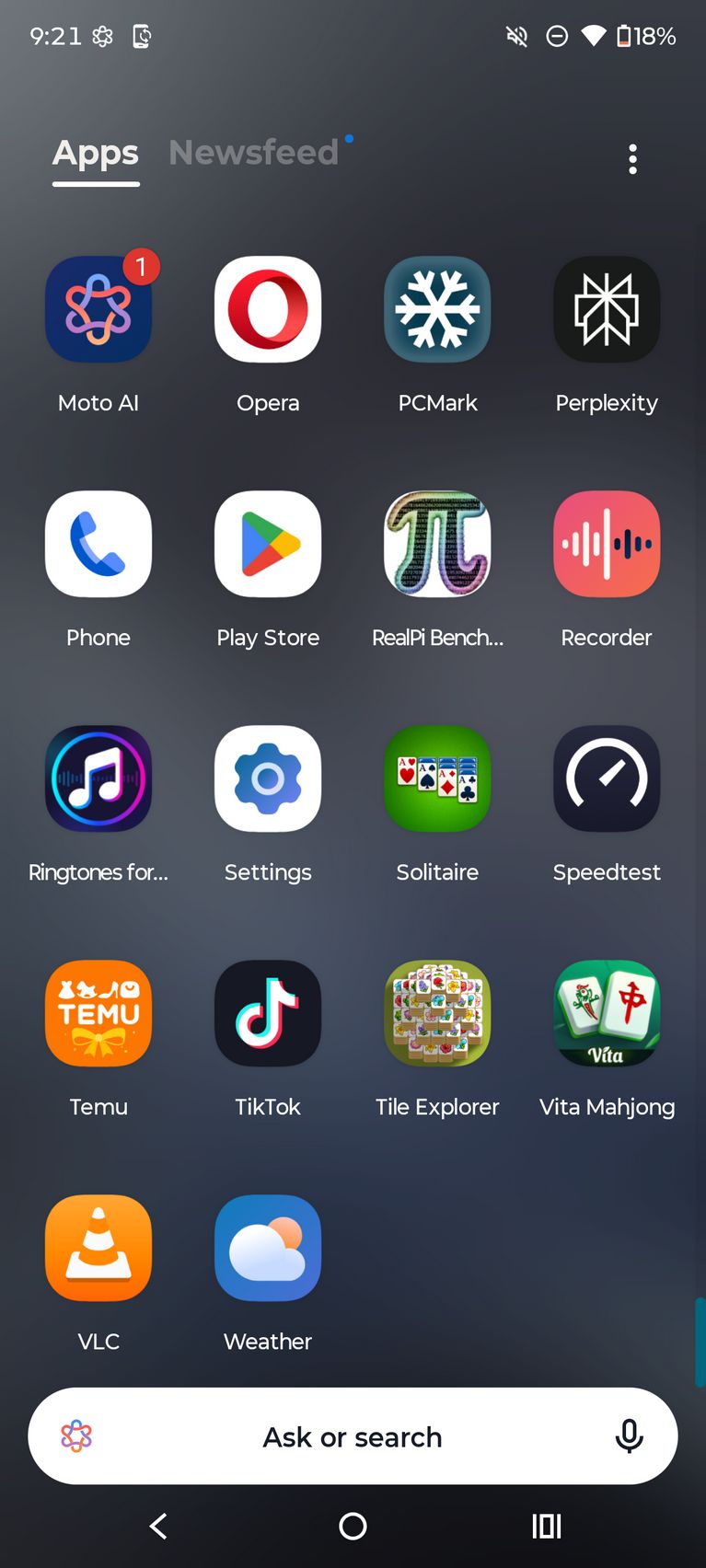Switch to the Newsfeed tab
The height and width of the screenshot is (1568, 706).
click(x=254, y=153)
